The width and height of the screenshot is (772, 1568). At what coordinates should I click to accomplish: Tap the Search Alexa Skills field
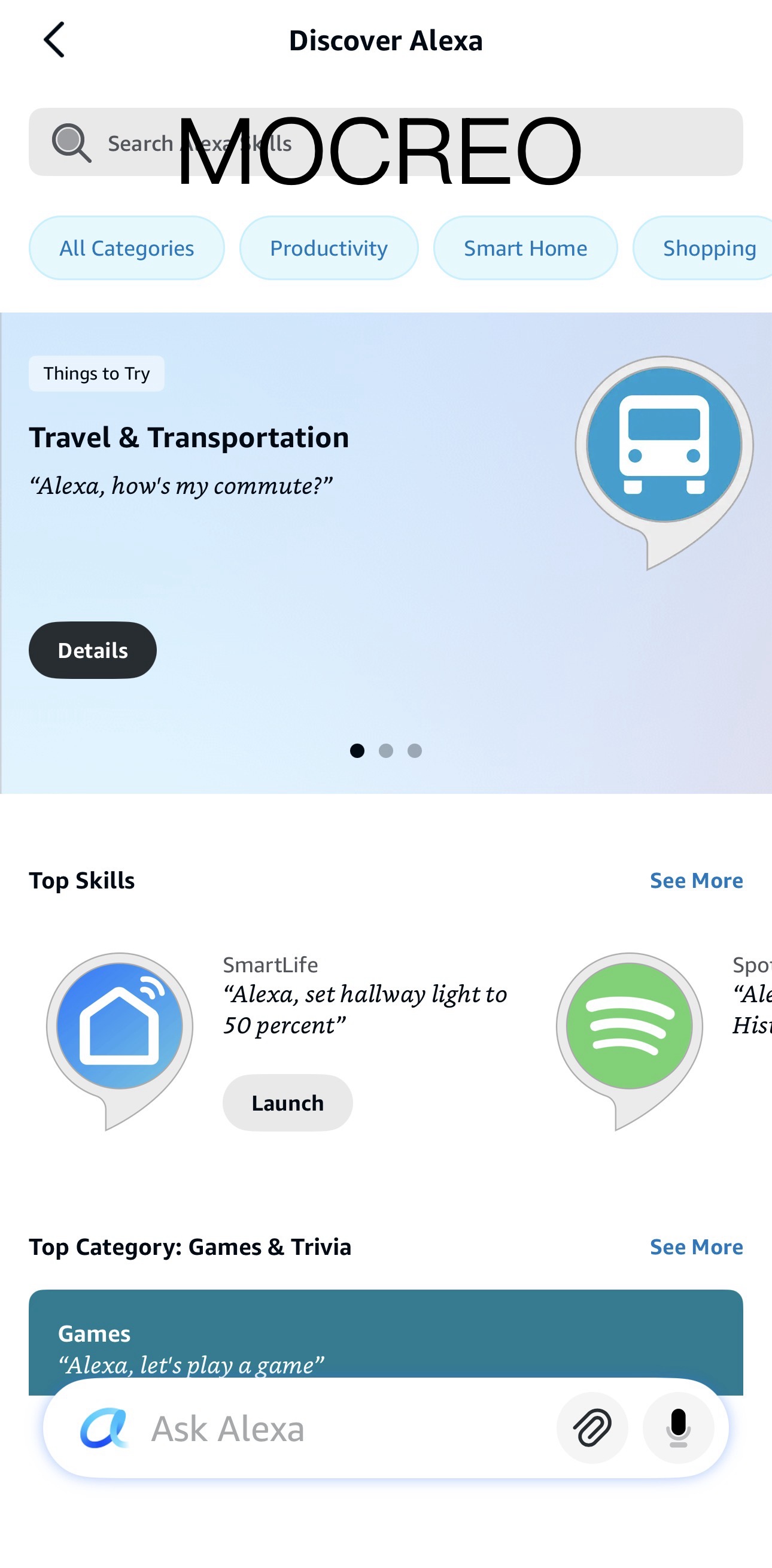point(385,142)
